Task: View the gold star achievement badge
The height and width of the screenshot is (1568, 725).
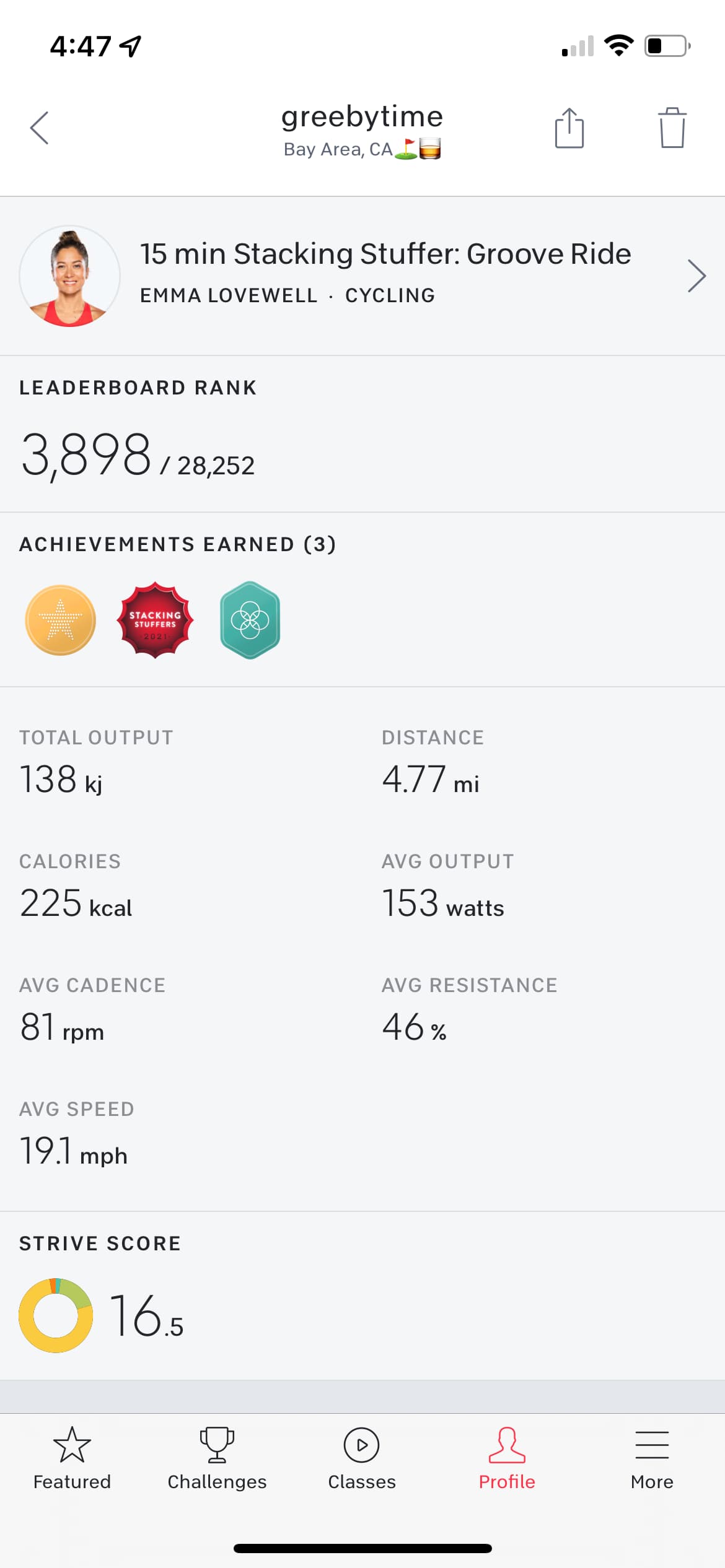Action: (61, 620)
